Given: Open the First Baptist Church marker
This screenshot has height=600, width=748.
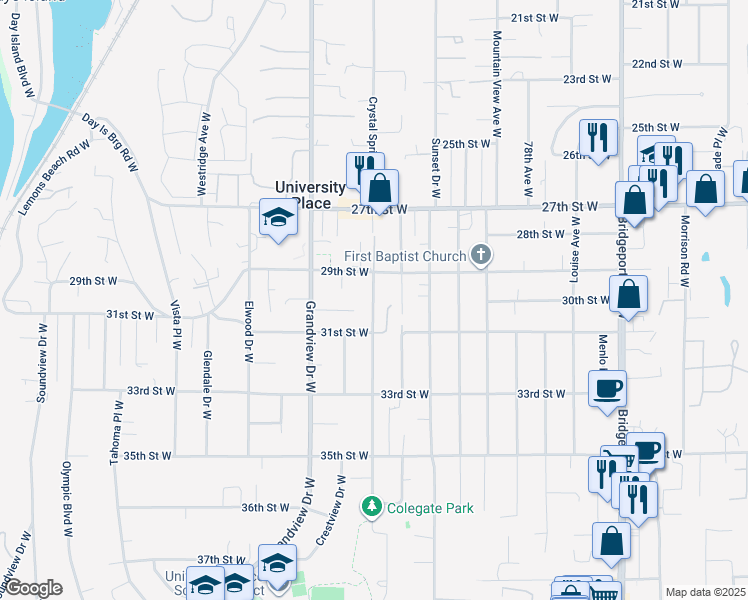Looking at the screenshot, I should (481, 255).
